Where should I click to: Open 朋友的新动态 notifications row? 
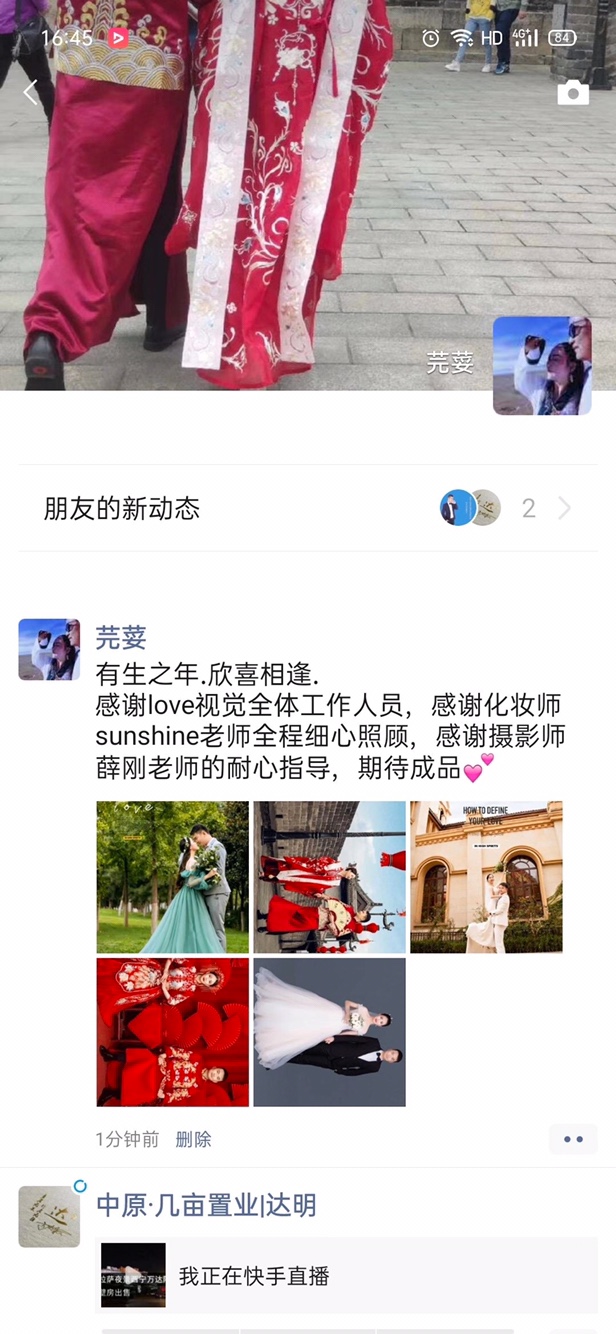coord(308,508)
